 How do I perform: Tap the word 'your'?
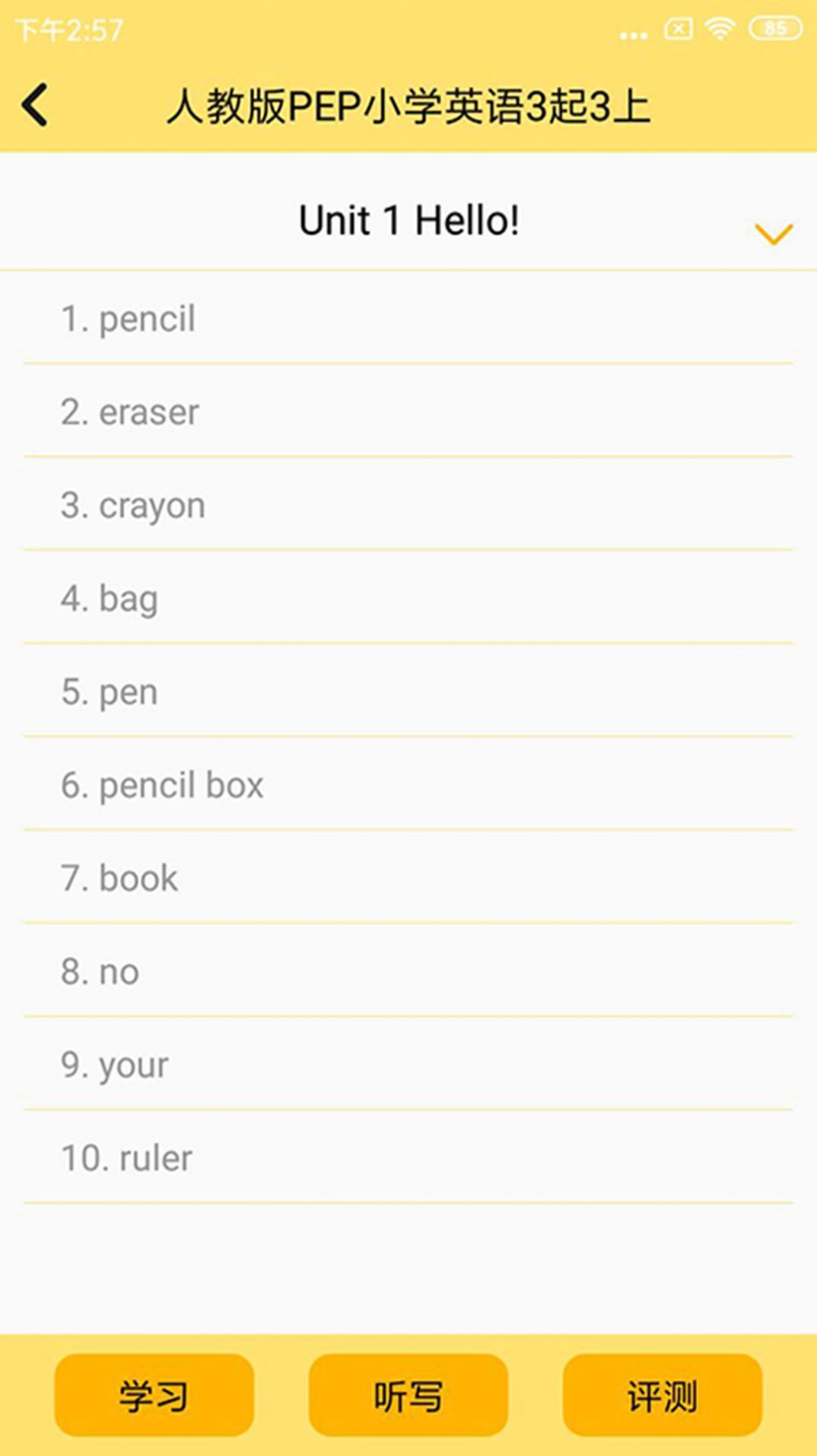point(408,1065)
